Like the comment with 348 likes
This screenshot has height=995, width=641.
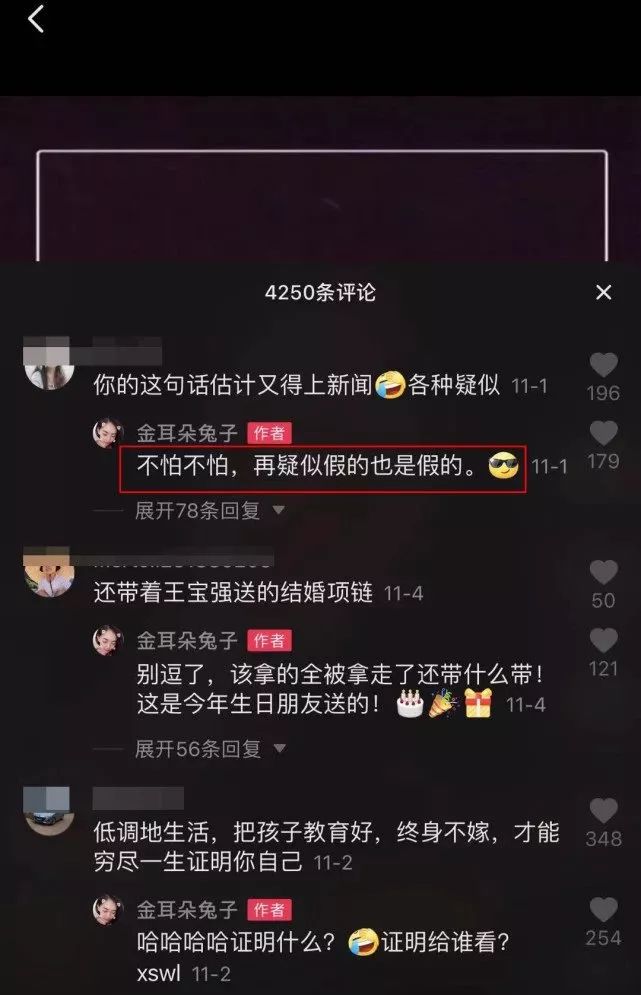pos(603,811)
